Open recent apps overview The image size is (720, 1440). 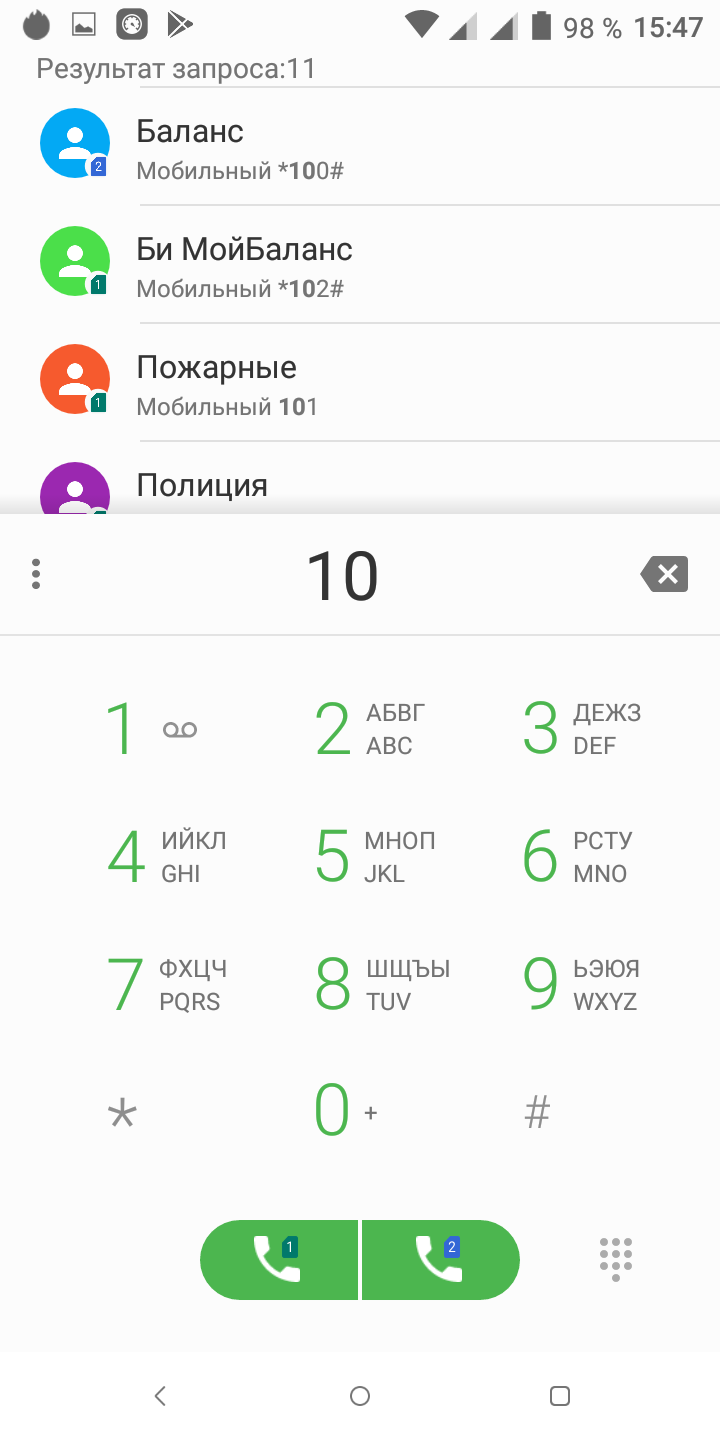[x=560, y=1396]
